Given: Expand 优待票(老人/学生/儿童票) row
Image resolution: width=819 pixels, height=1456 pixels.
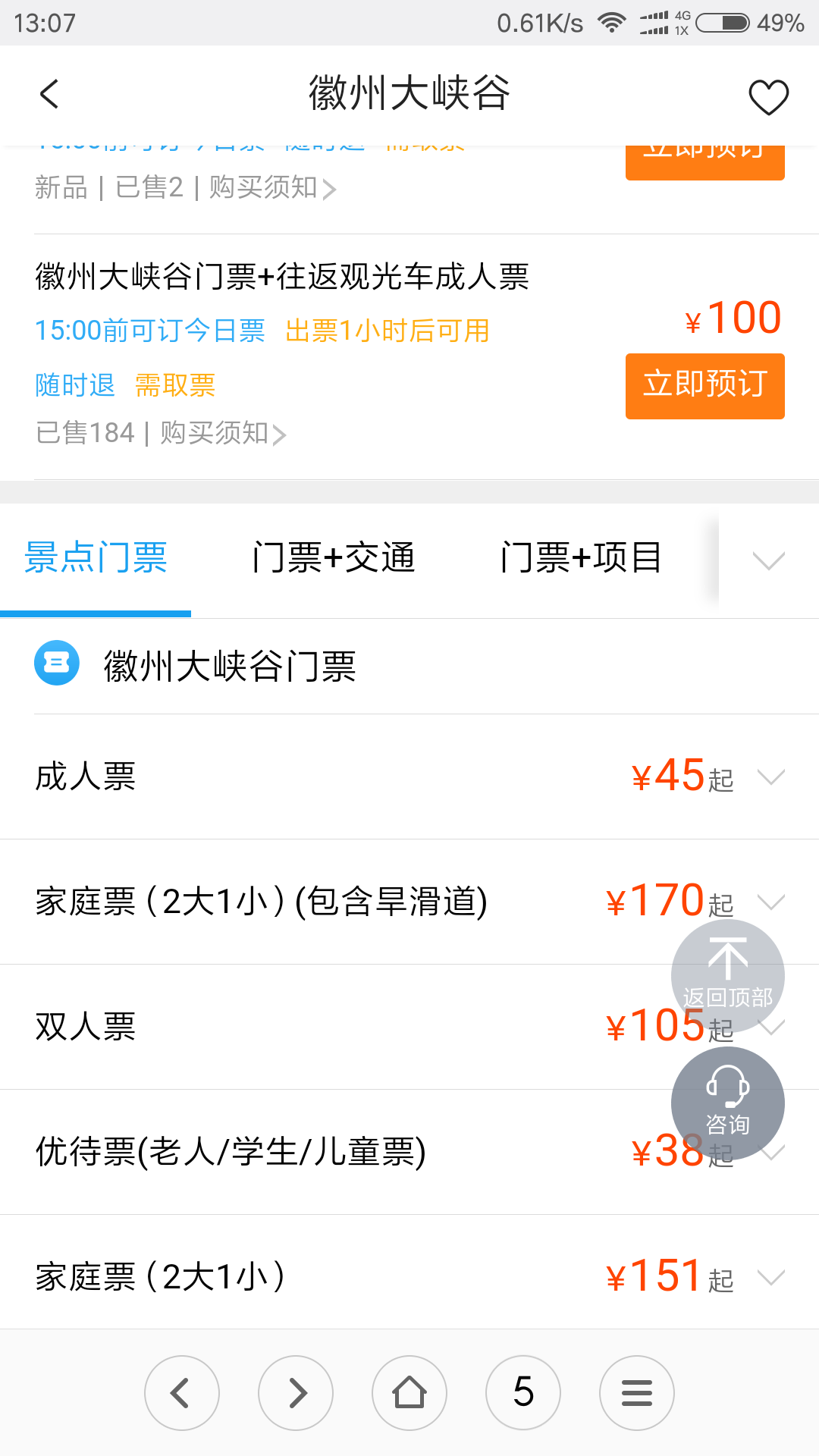Looking at the screenshot, I should pyautogui.click(x=409, y=1152).
